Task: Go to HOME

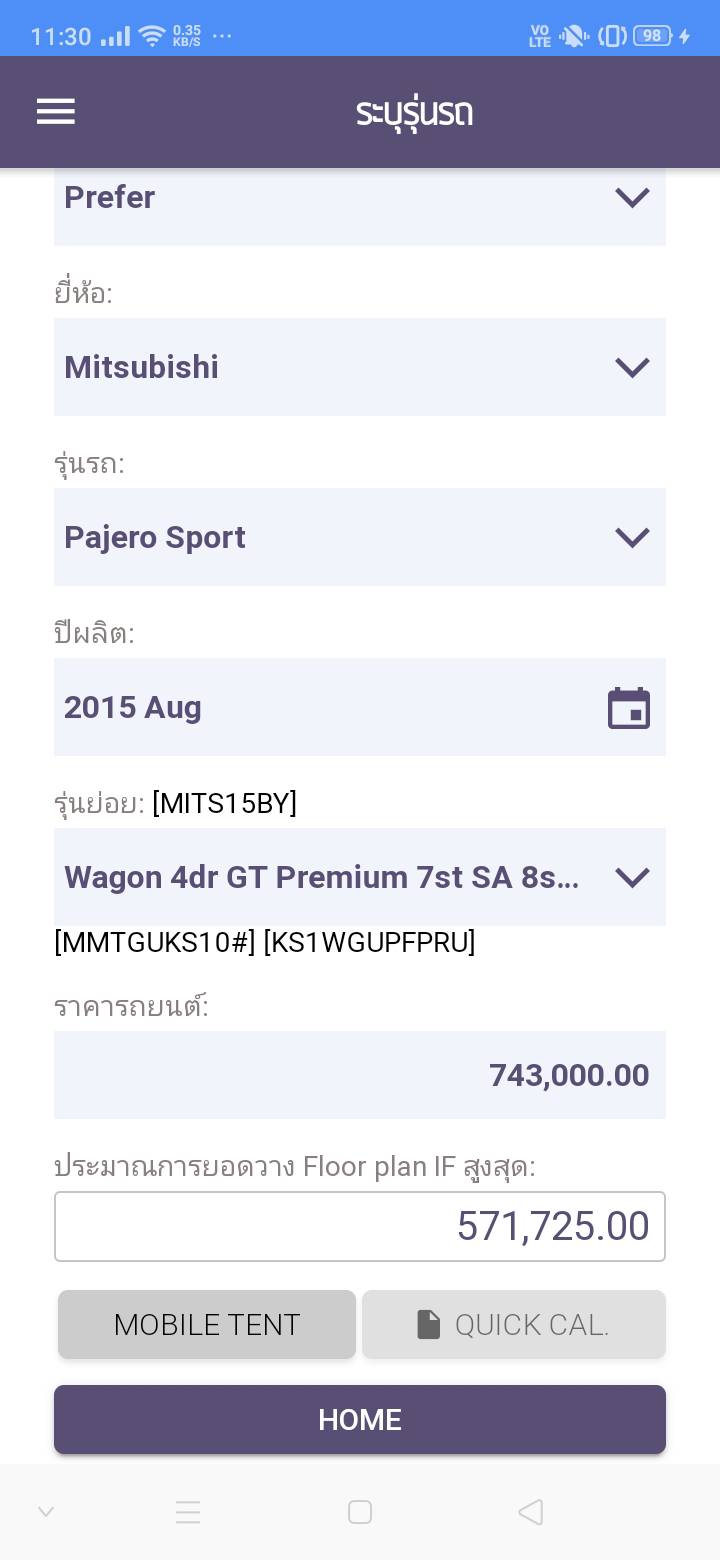Action: [359, 1419]
